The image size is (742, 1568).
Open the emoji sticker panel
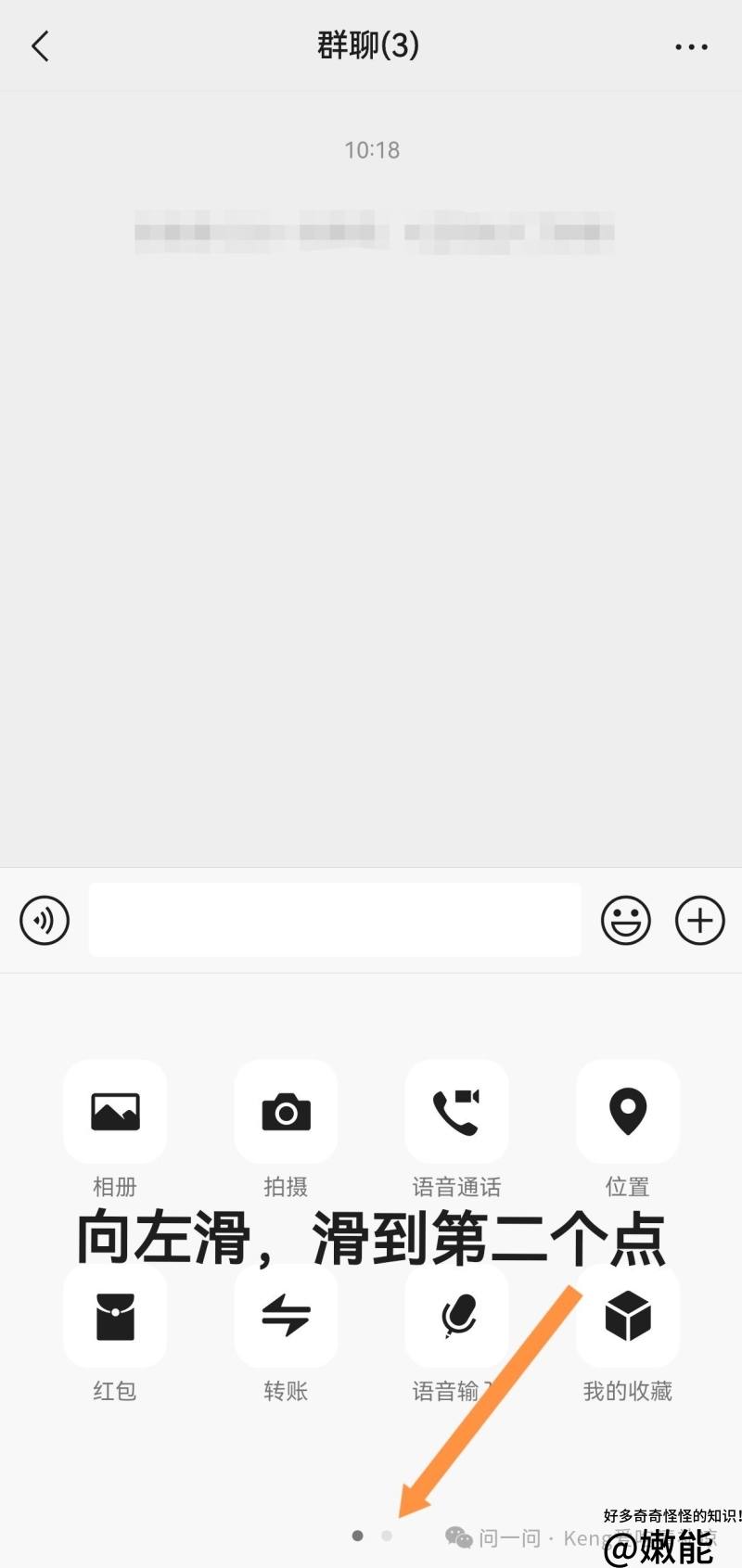626,921
